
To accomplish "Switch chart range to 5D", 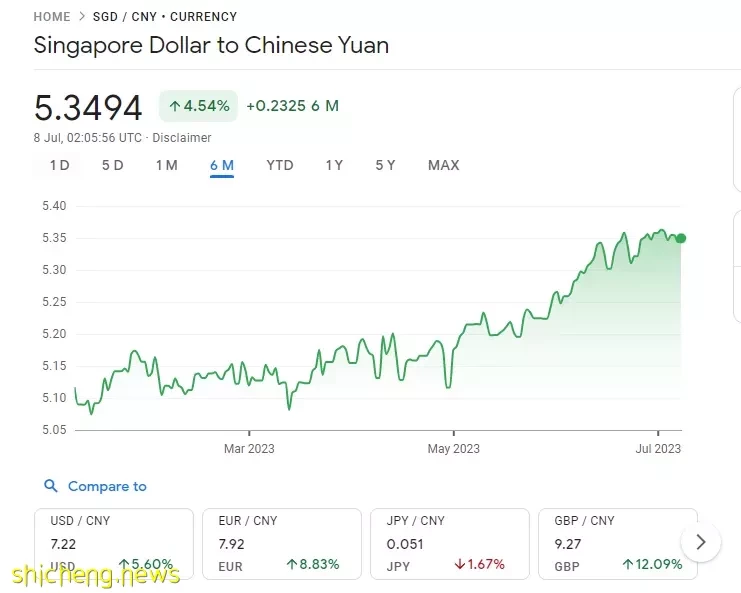I will (x=112, y=165).
